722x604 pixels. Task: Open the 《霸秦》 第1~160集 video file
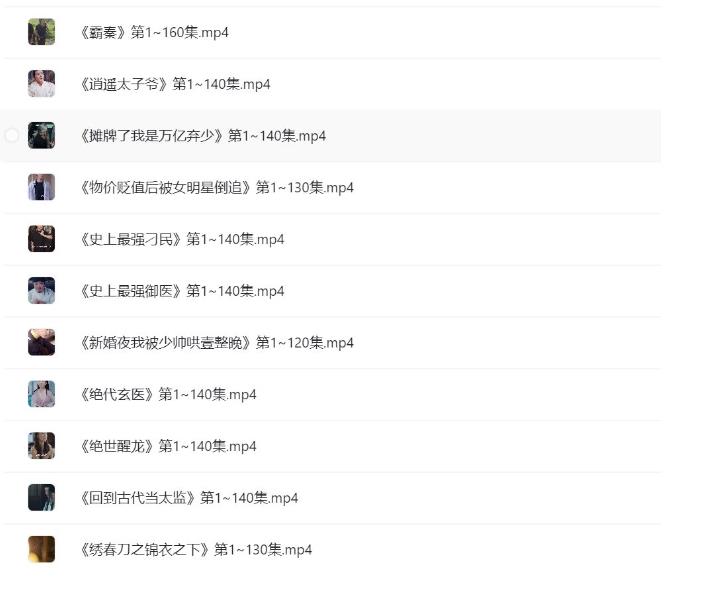pos(154,32)
